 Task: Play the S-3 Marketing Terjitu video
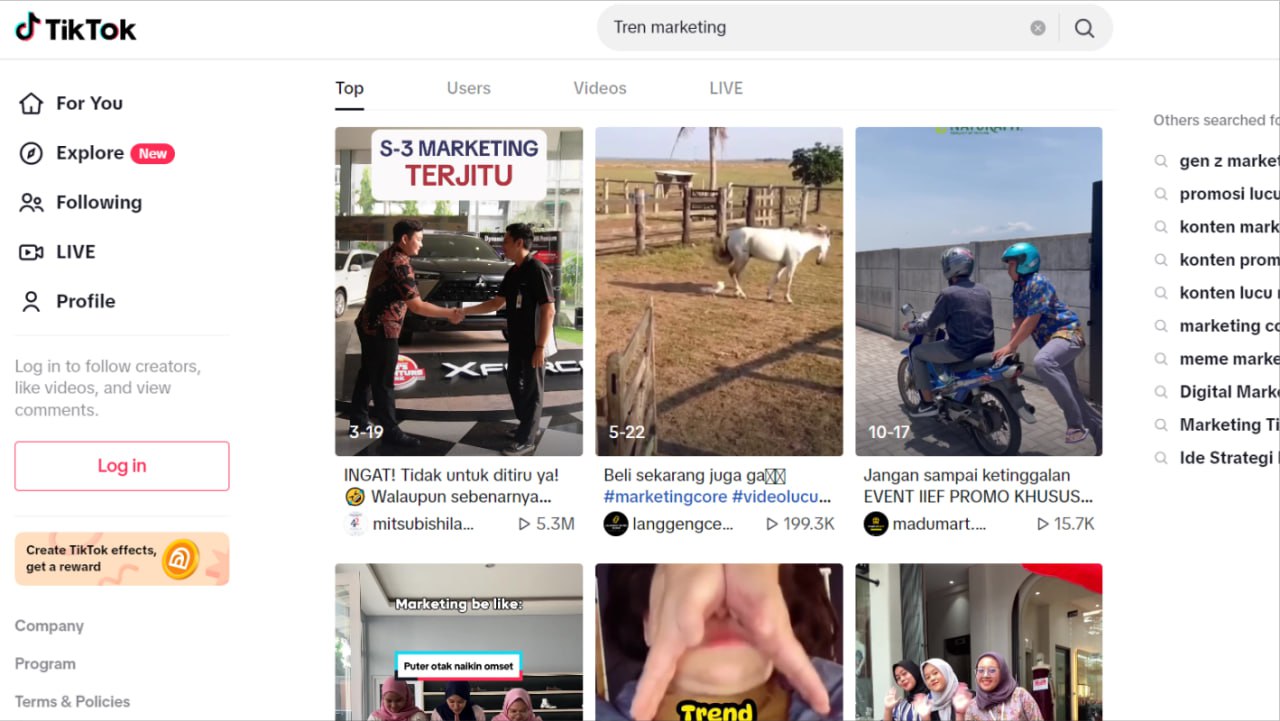(458, 291)
